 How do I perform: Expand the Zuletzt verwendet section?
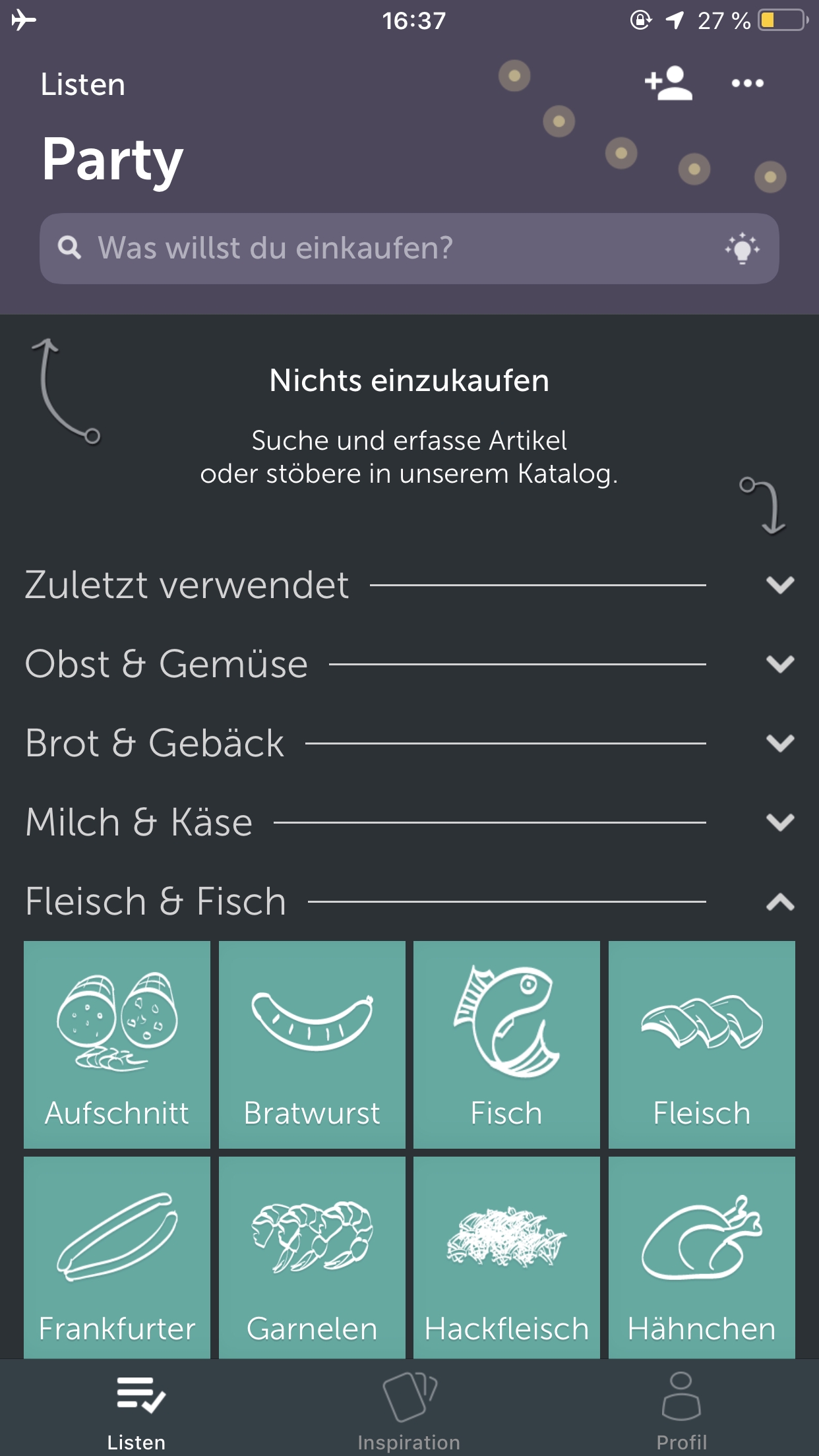780,585
